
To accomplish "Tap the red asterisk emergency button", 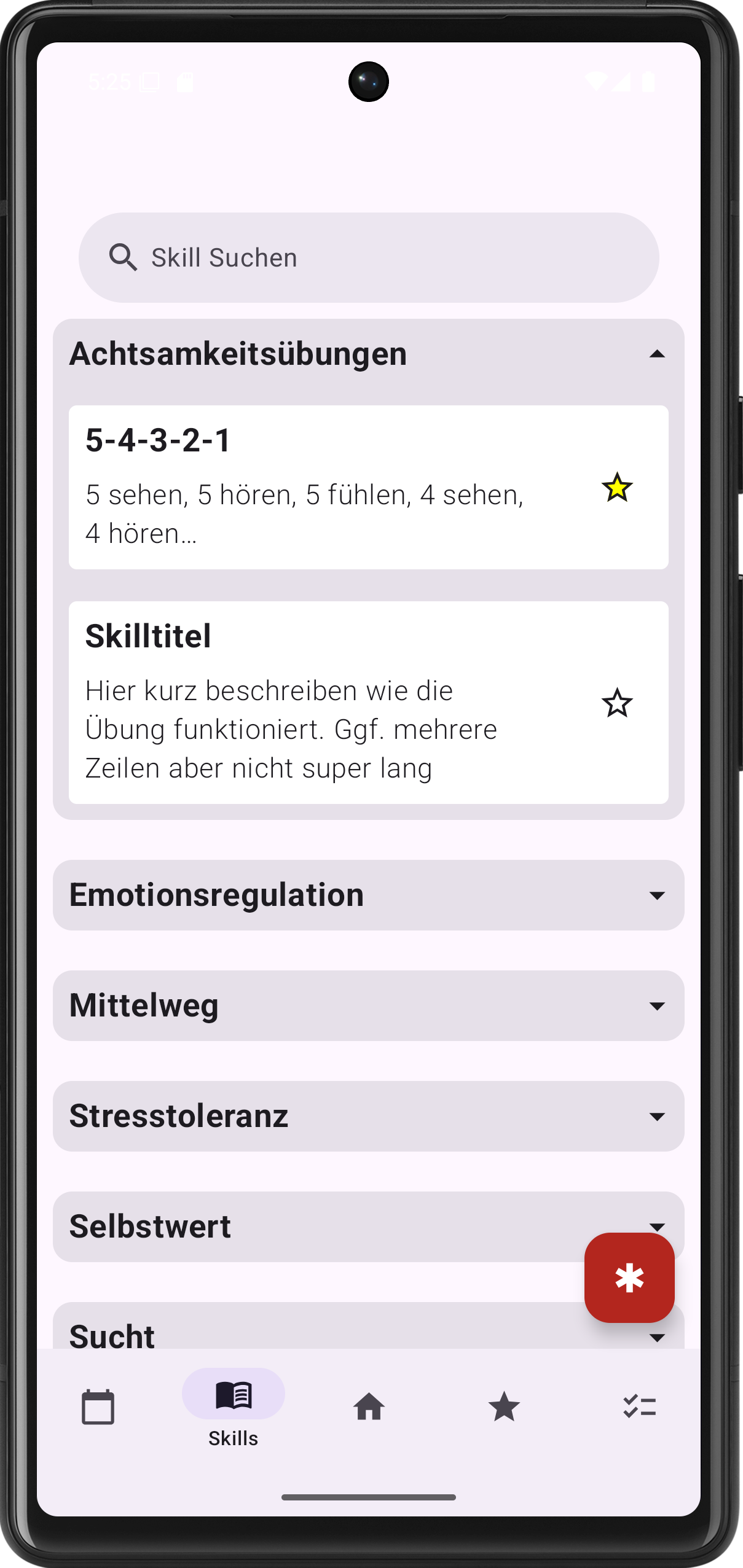I will tap(629, 1277).
